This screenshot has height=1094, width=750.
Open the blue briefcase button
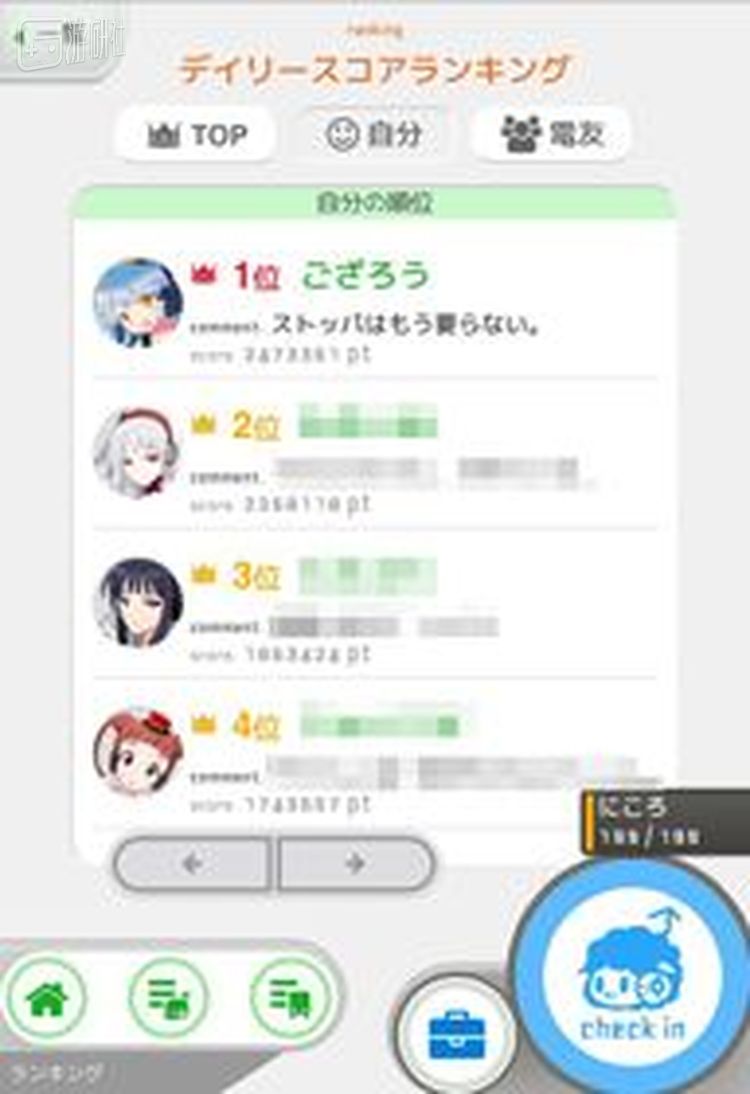[456, 1034]
